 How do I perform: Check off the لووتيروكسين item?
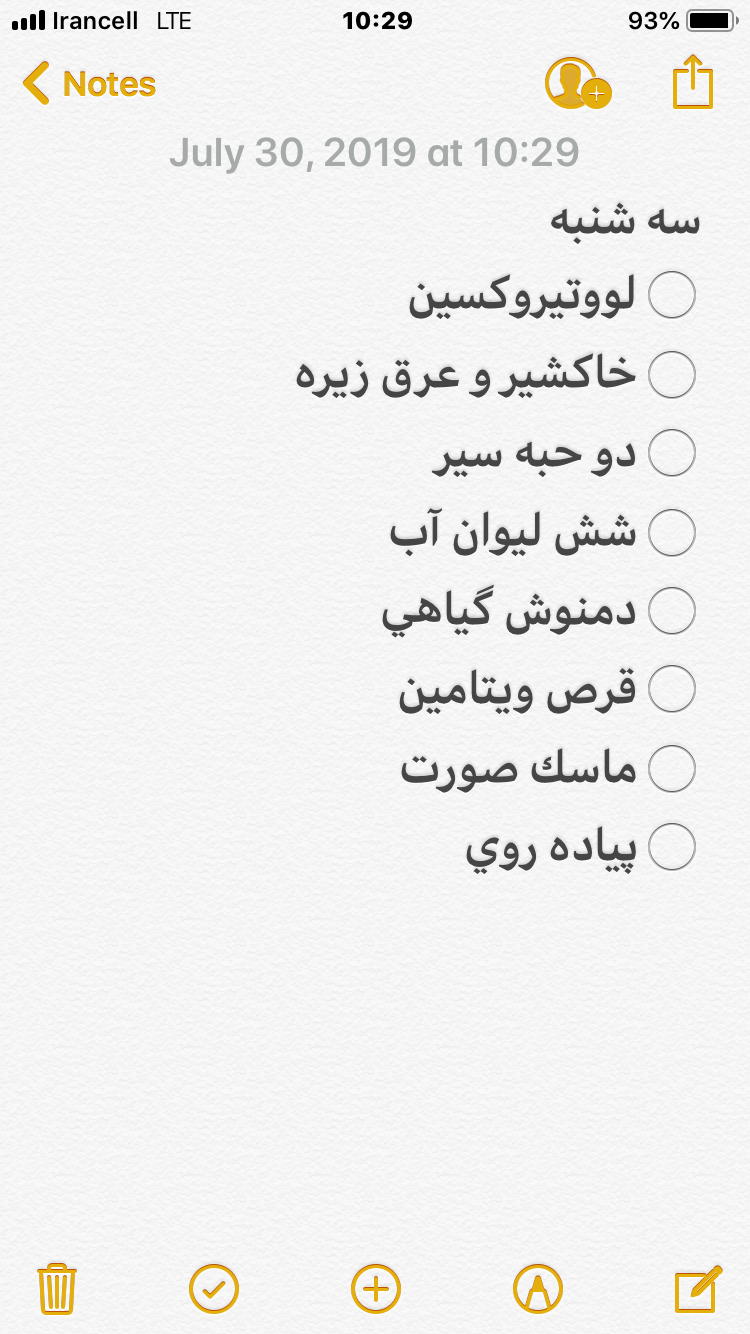pos(672,296)
